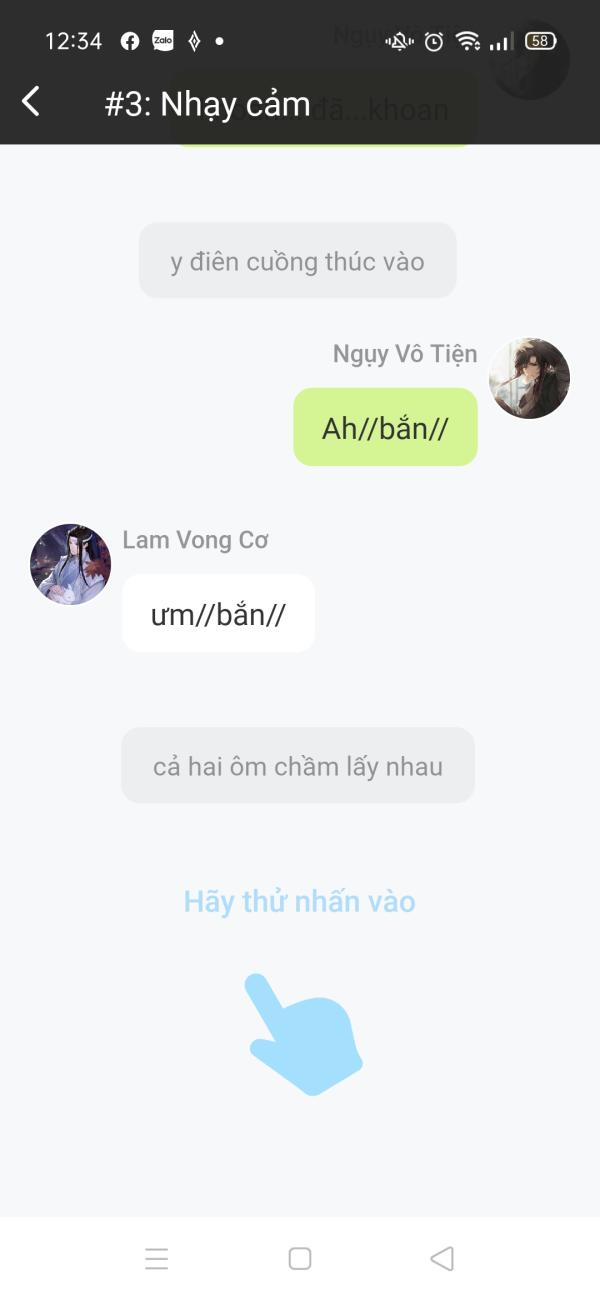Image resolution: width=600 pixels, height=1300 pixels.
Task: Open Lam Vong Cơ's avatar
Action: tap(71, 564)
